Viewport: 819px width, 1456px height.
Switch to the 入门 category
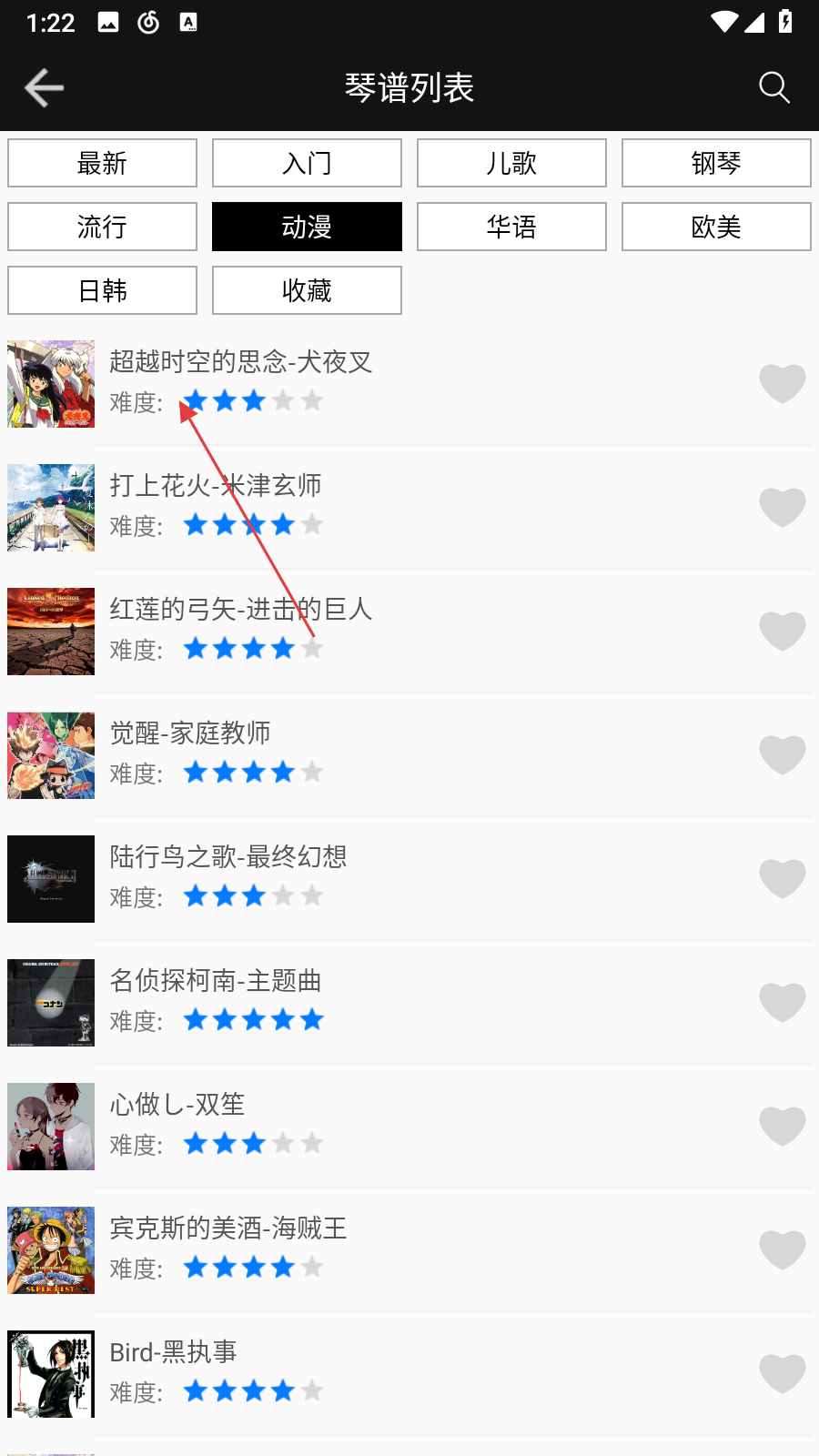tap(307, 164)
